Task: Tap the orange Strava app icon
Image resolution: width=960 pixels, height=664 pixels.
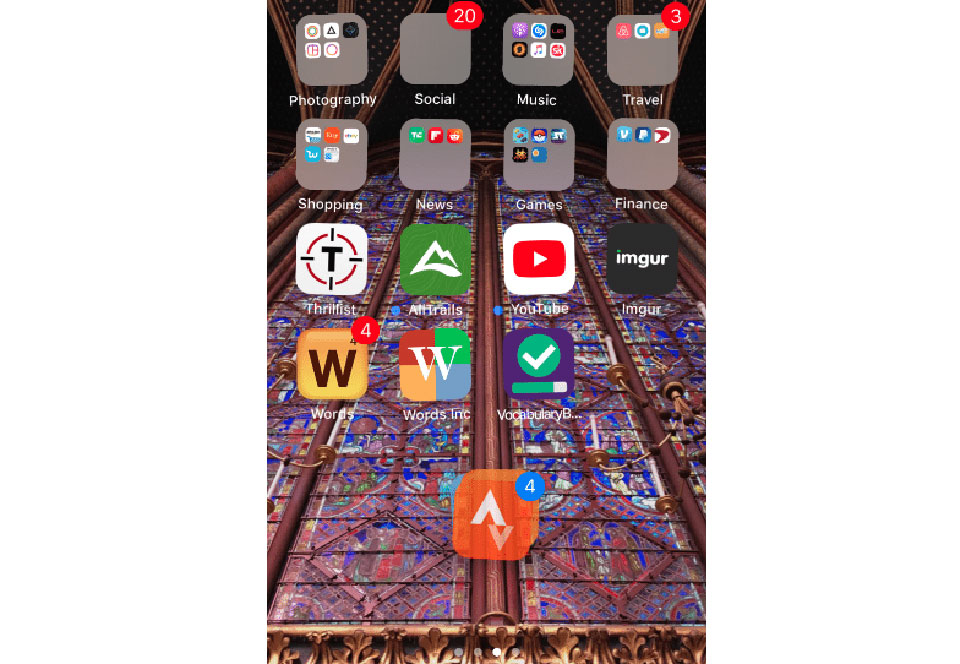Action: tap(496, 514)
